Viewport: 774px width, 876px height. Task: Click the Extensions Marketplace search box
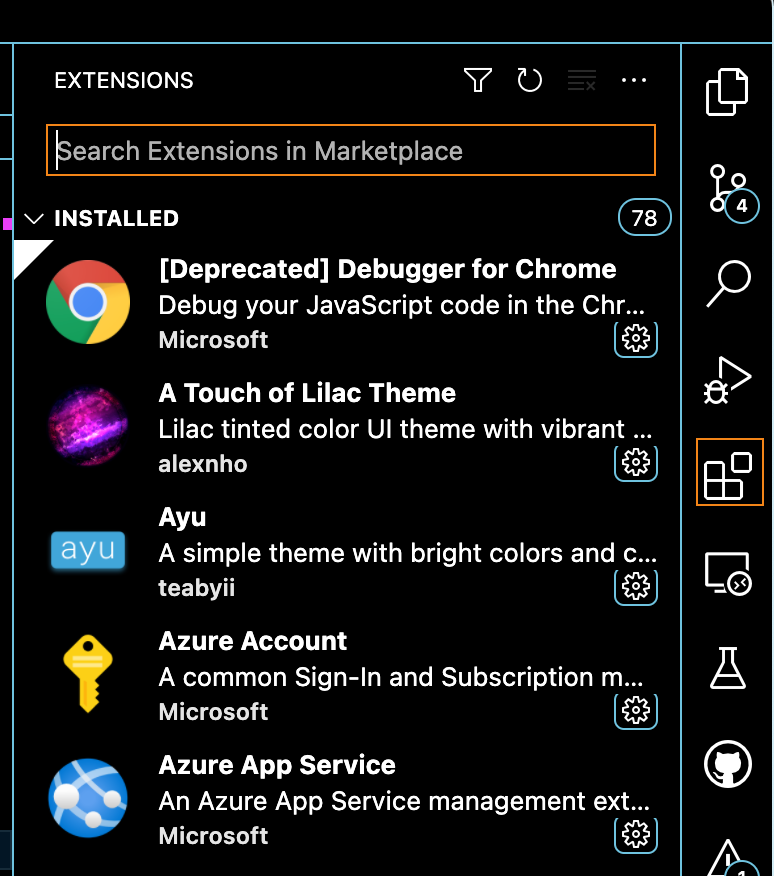coord(350,150)
